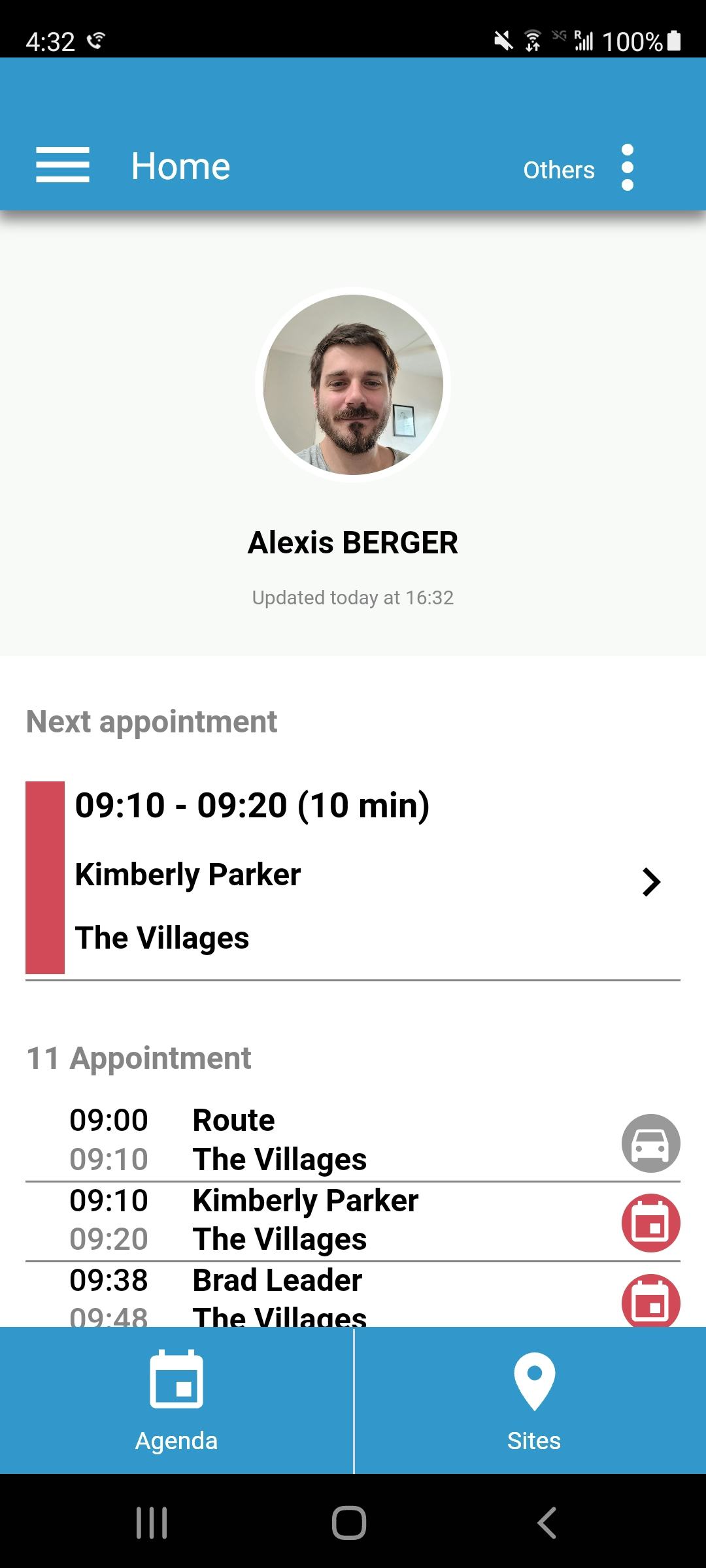
Task: Tap calendar icon on 09:10 Kimberly Parker row
Action: (x=650, y=1222)
